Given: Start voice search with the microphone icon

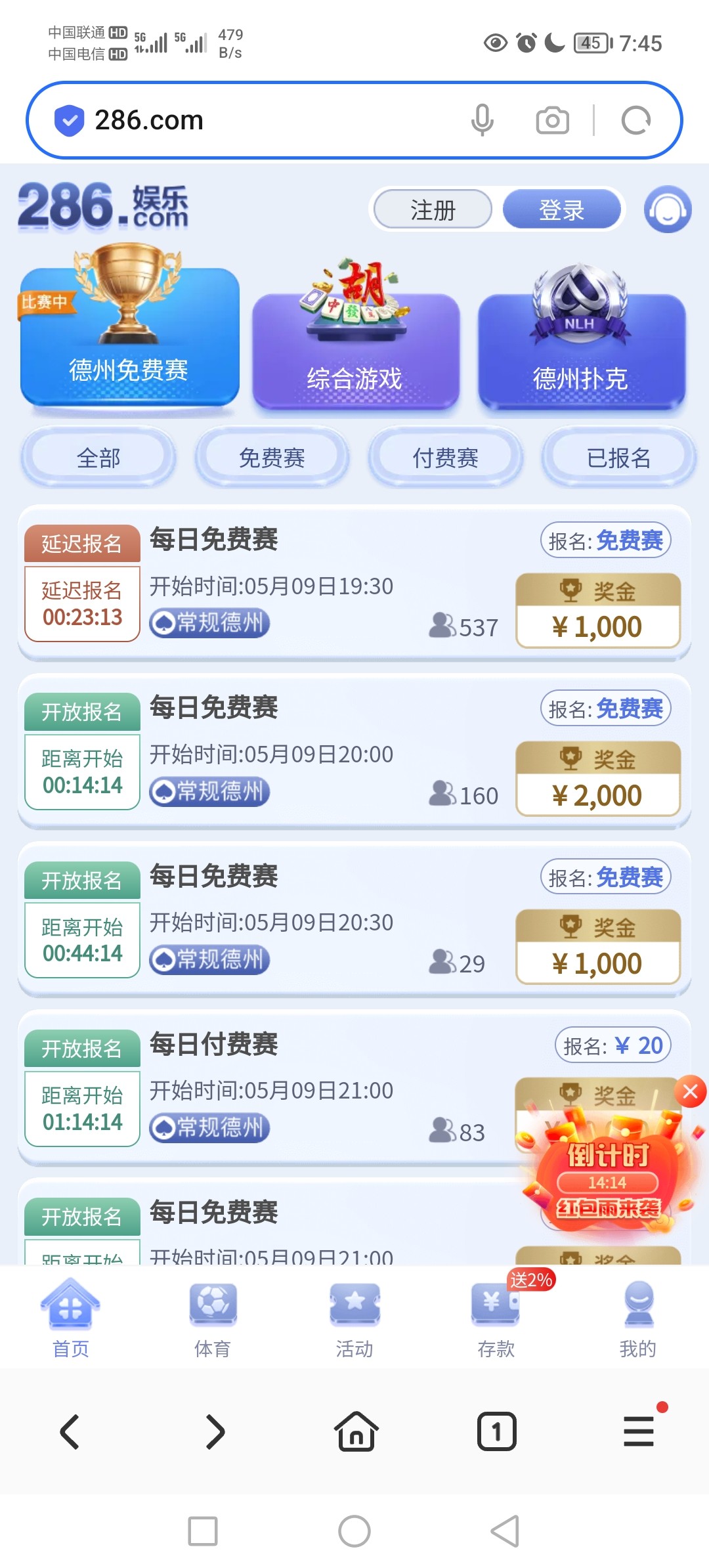Looking at the screenshot, I should click(x=482, y=121).
